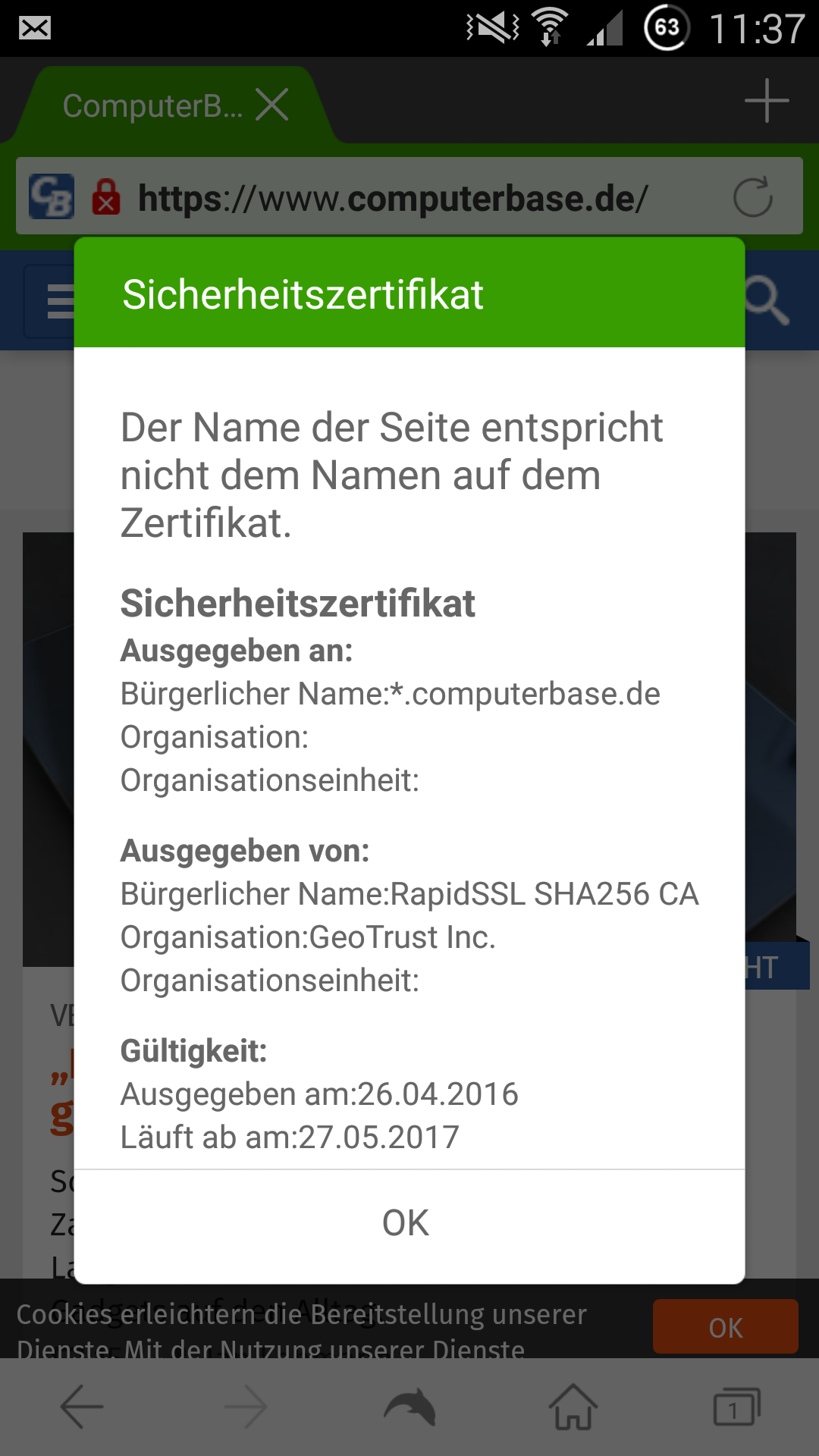
Task: Open the dolphin menu button
Action: (x=409, y=1407)
